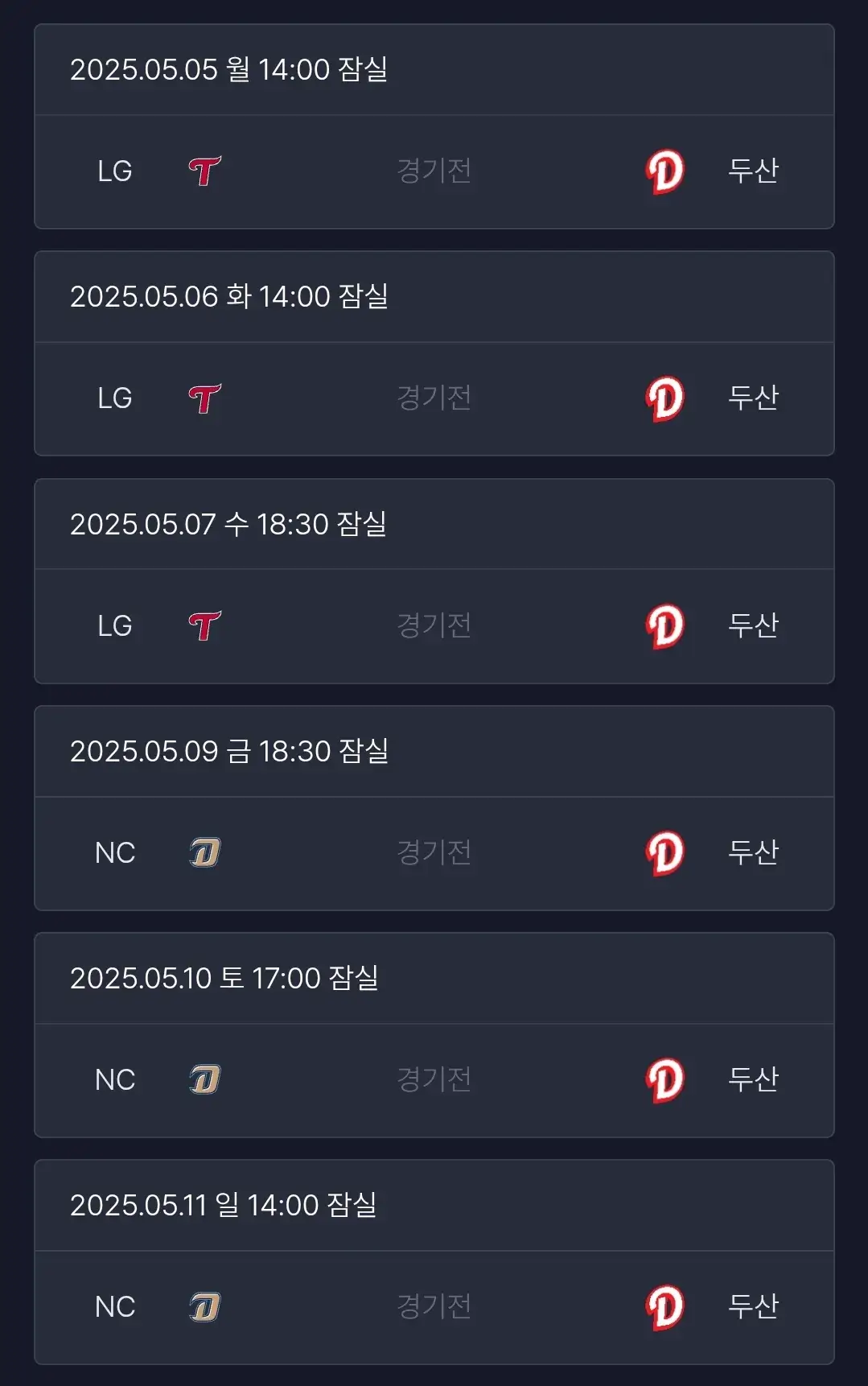Select the NC team label on May 10 row
The width and height of the screenshot is (868, 1386).
point(113,1081)
